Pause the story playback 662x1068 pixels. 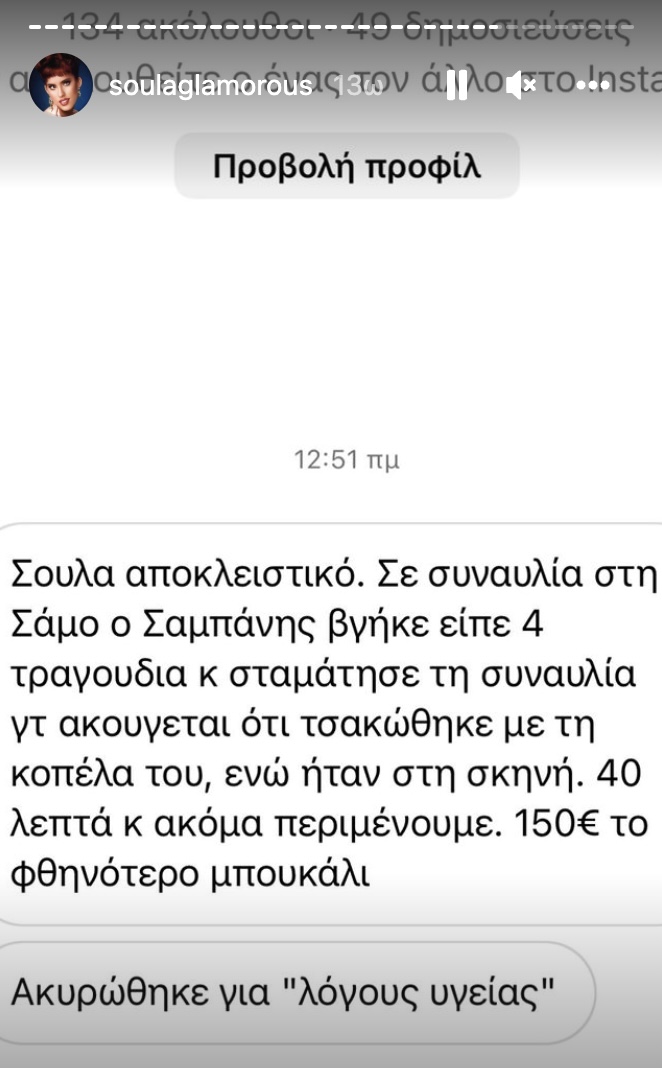pyautogui.click(x=457, y=86)
